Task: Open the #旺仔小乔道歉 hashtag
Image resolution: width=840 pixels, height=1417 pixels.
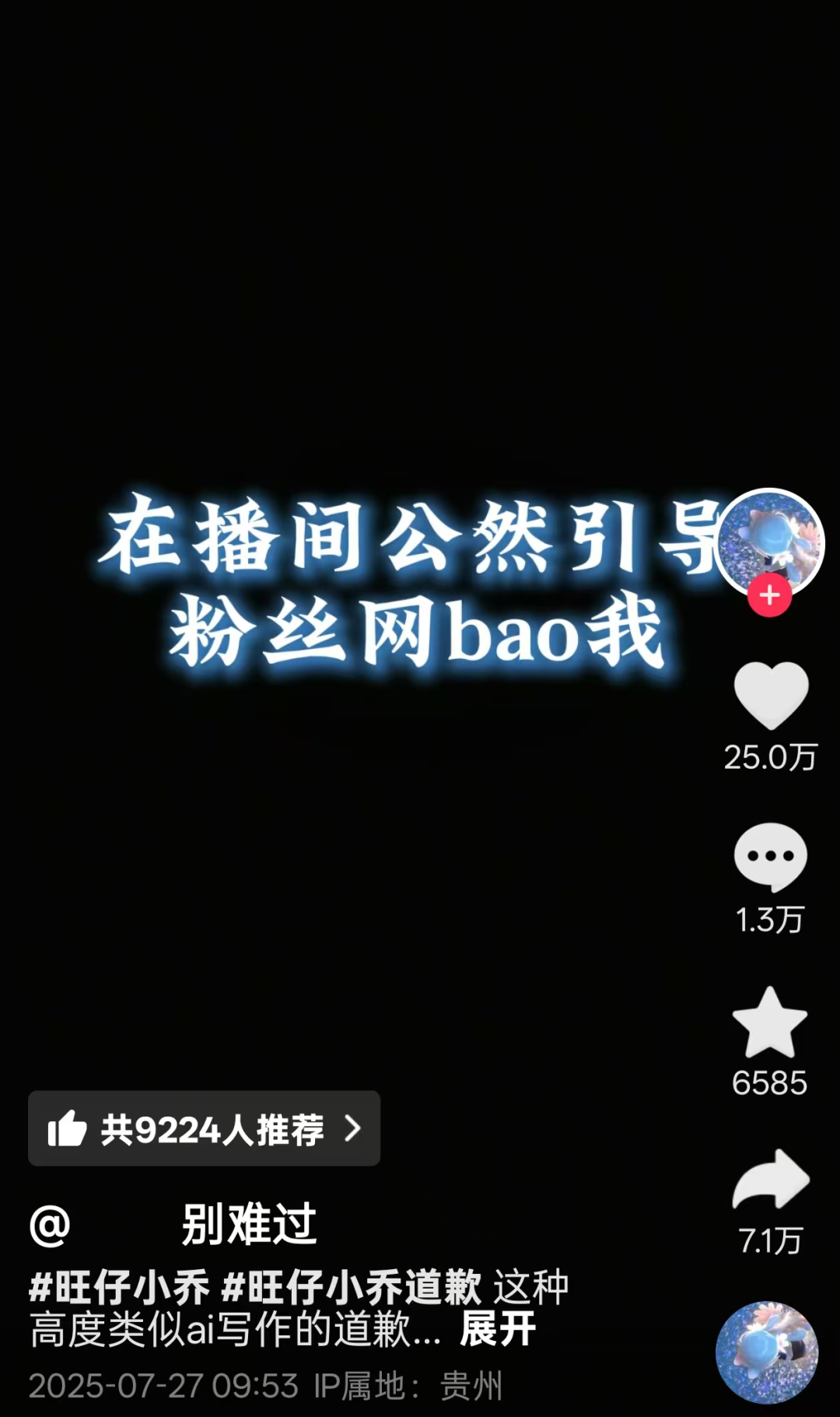Action: tap(352, 1286)
